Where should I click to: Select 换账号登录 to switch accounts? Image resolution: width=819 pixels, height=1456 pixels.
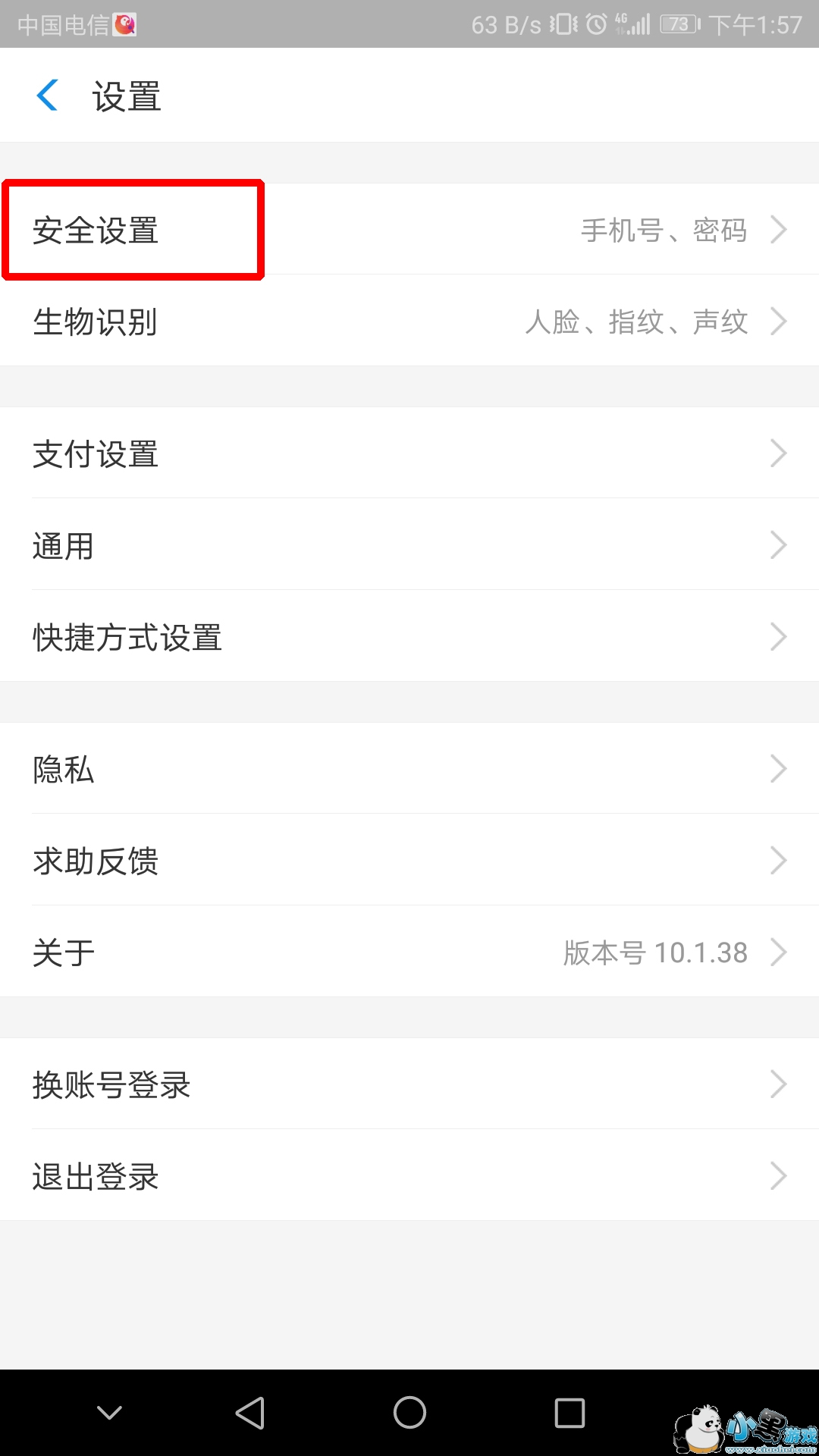409,1084
